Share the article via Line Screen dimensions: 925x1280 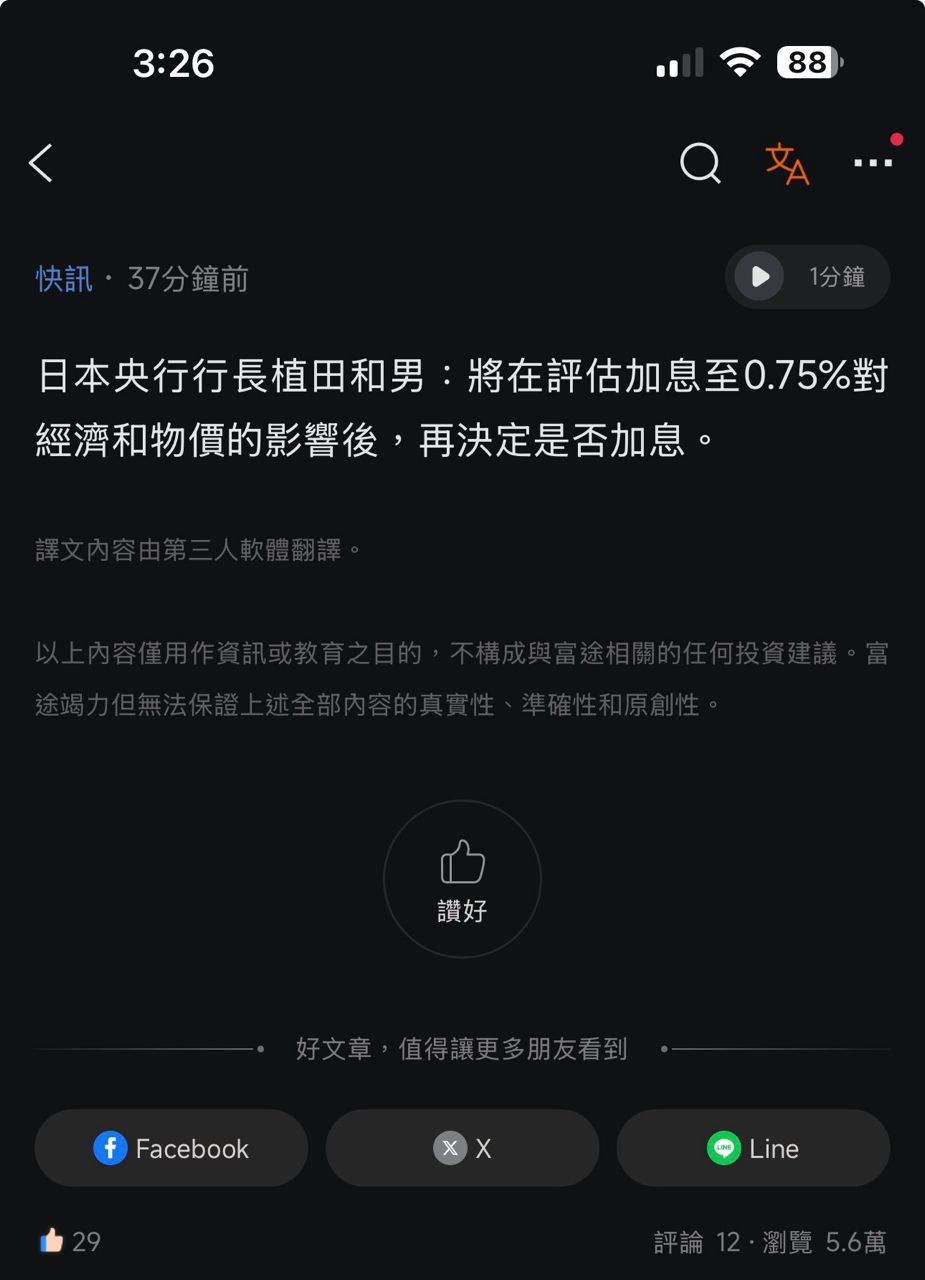click(x=753, y=1148)
